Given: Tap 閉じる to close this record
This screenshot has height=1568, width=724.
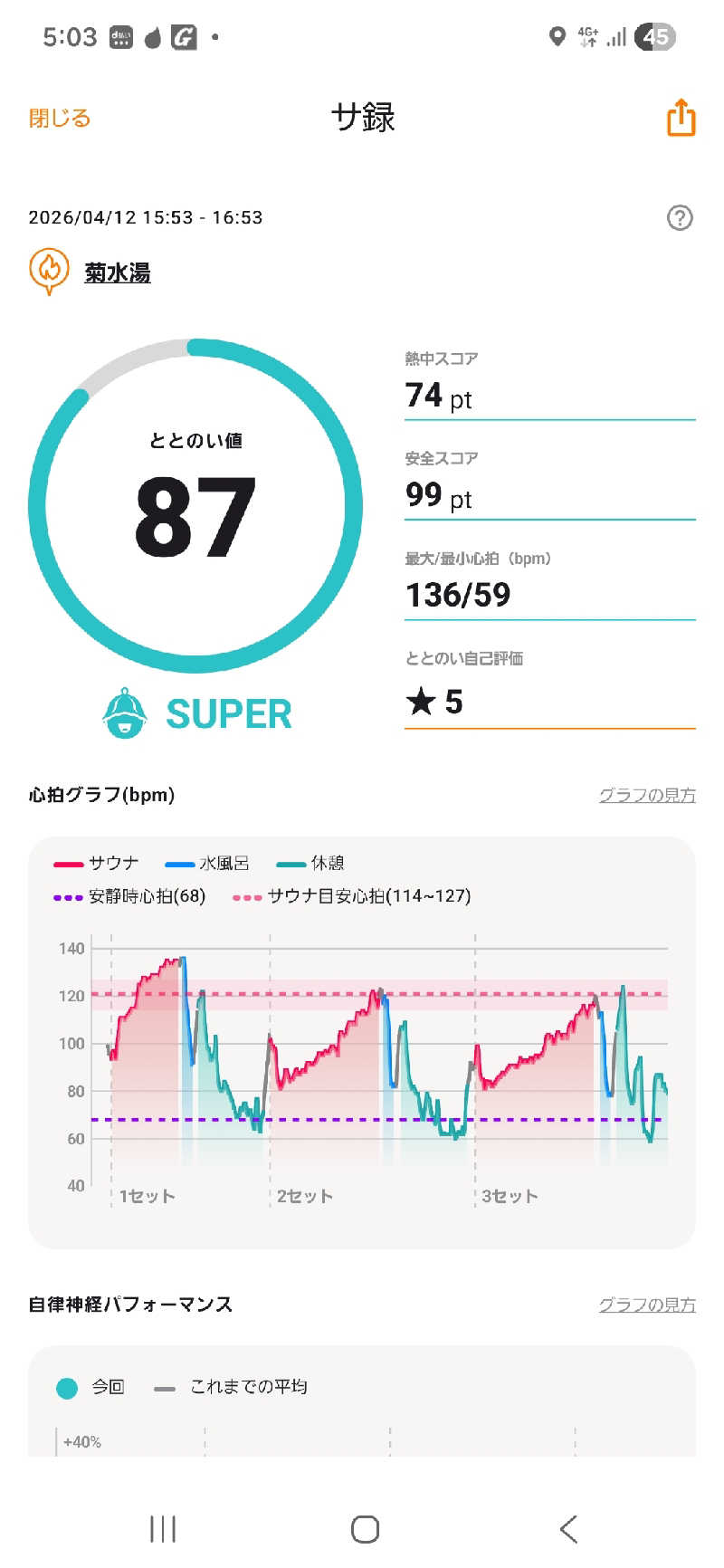Looking at the screenshot, I should coord(60,118).
